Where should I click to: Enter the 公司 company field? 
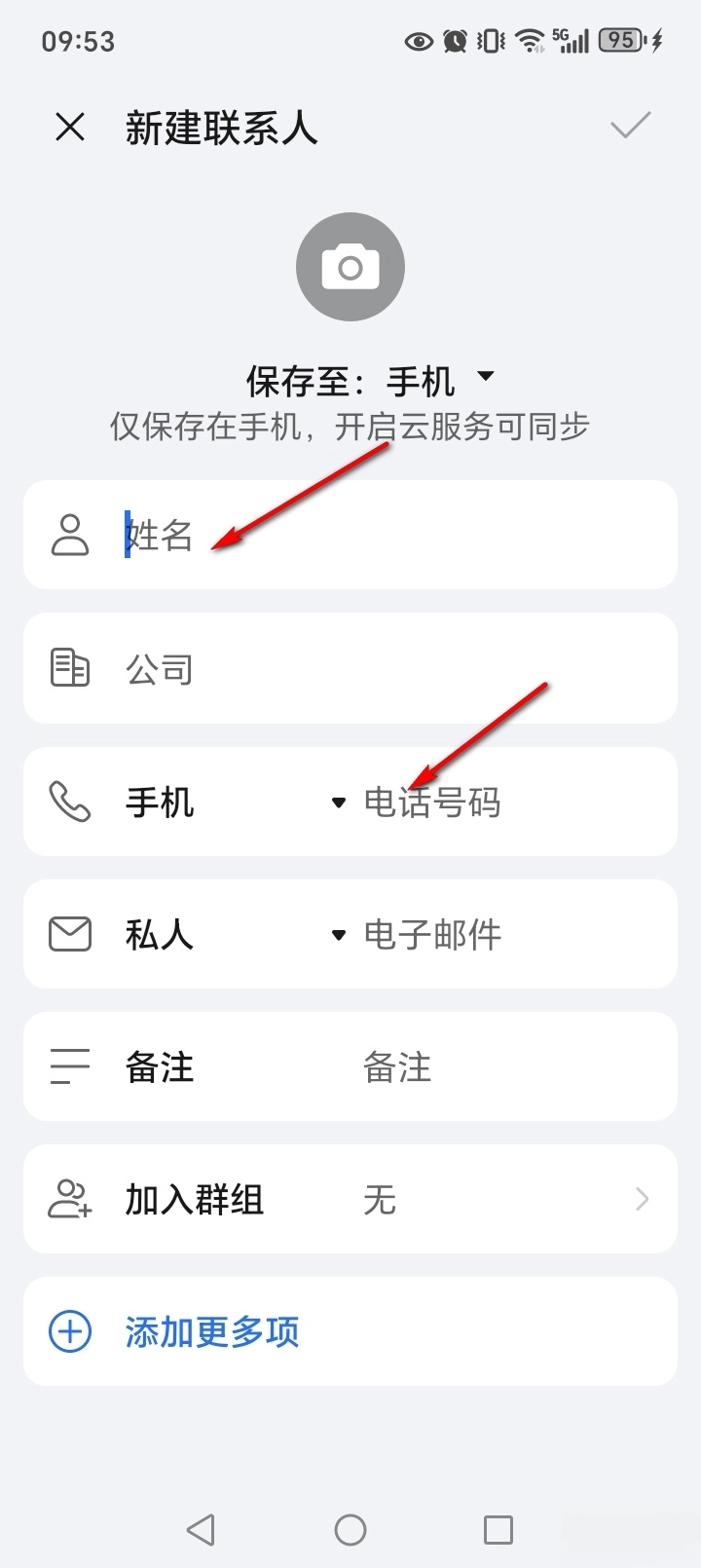pos(389,669)
